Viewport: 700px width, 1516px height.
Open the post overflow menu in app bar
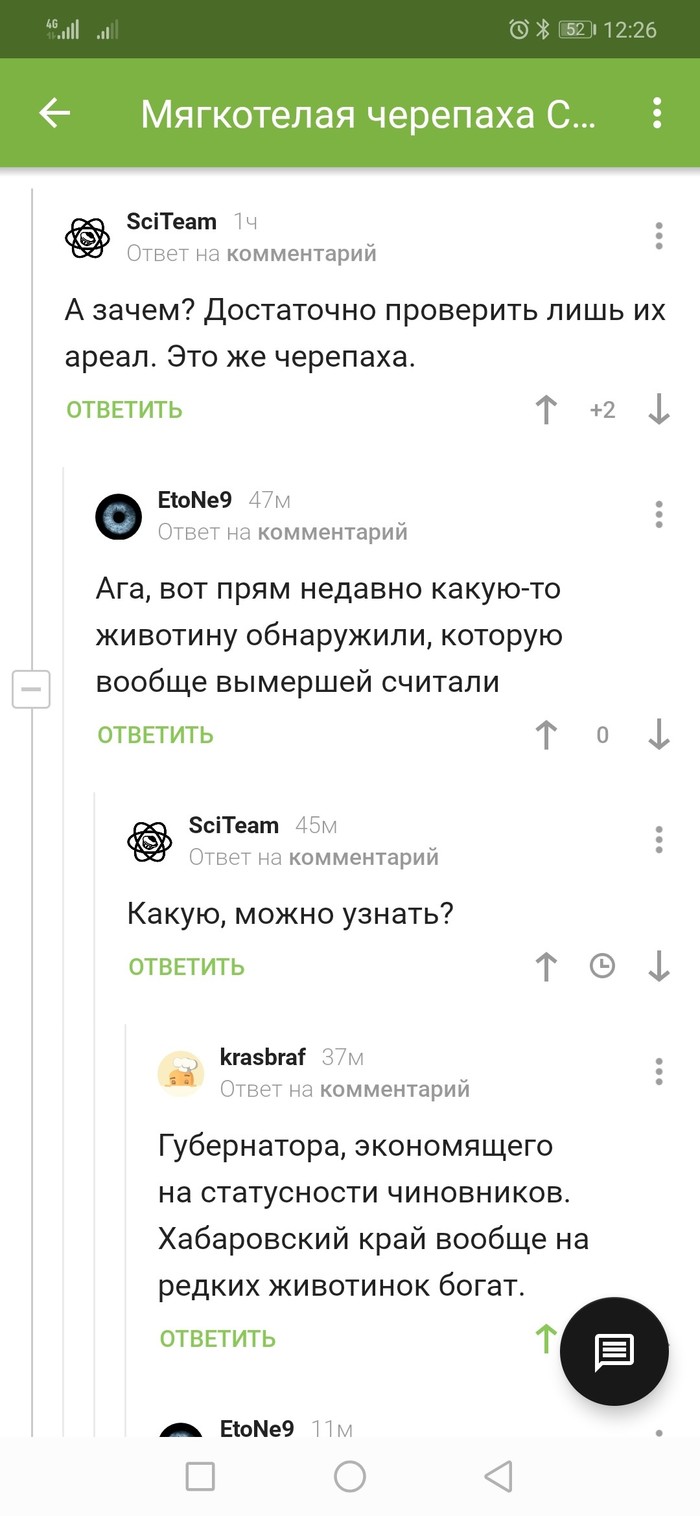point(657,114)
